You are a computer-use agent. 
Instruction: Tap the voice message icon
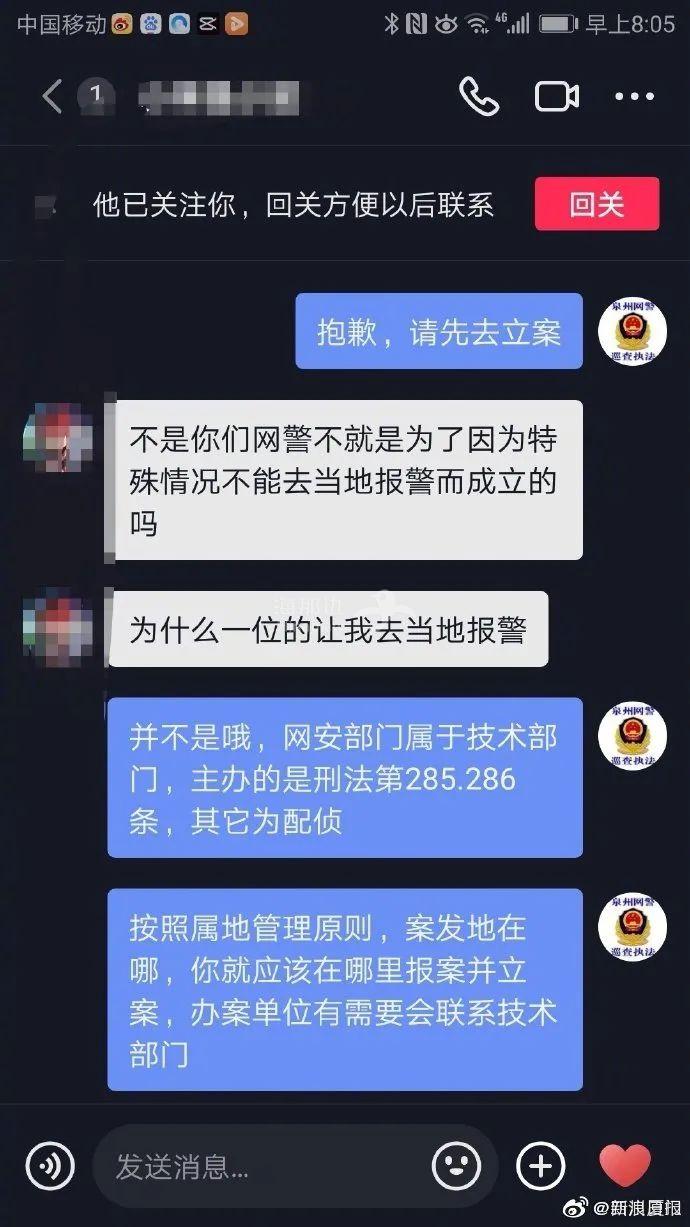(x=51, y=1165)
